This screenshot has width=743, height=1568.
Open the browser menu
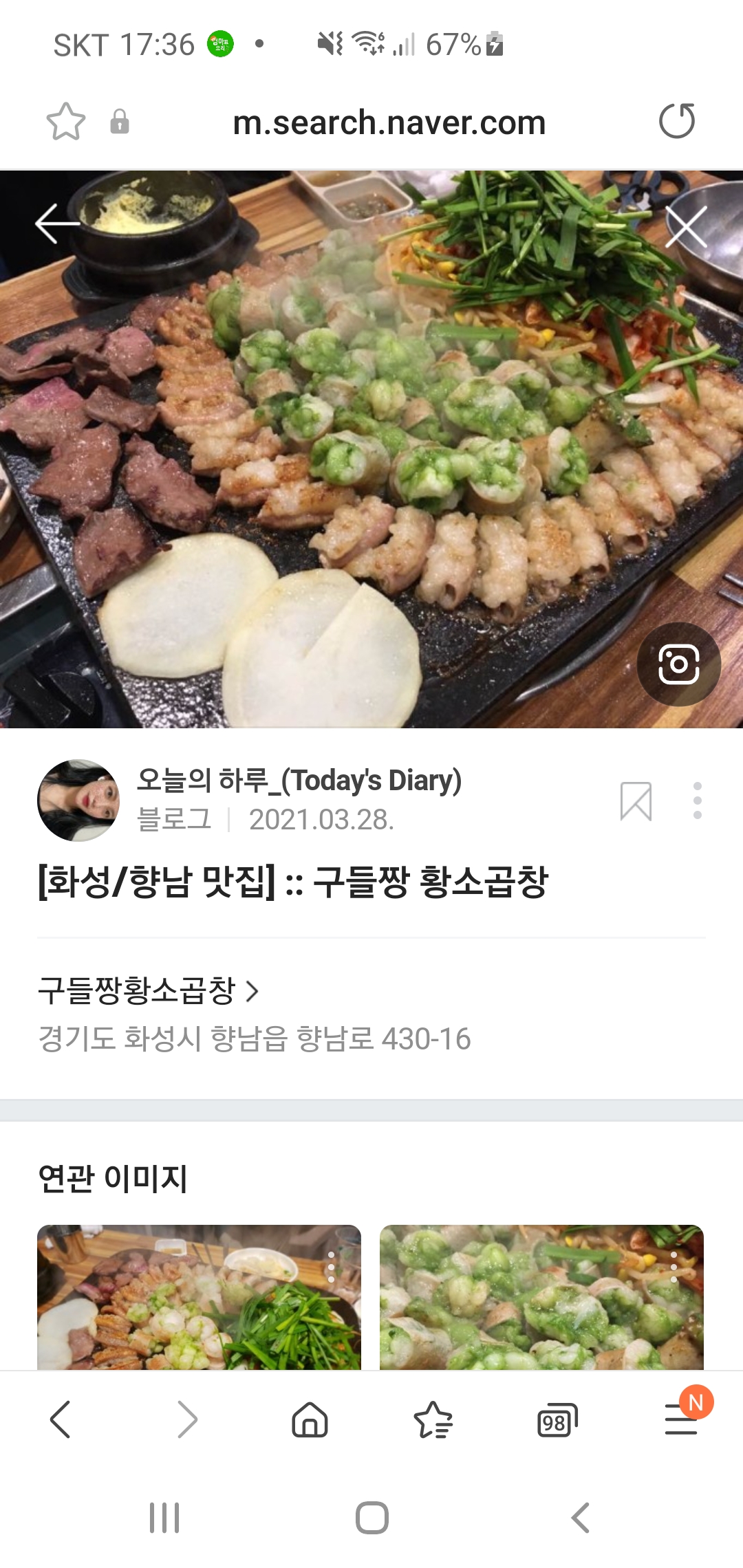681,1419
